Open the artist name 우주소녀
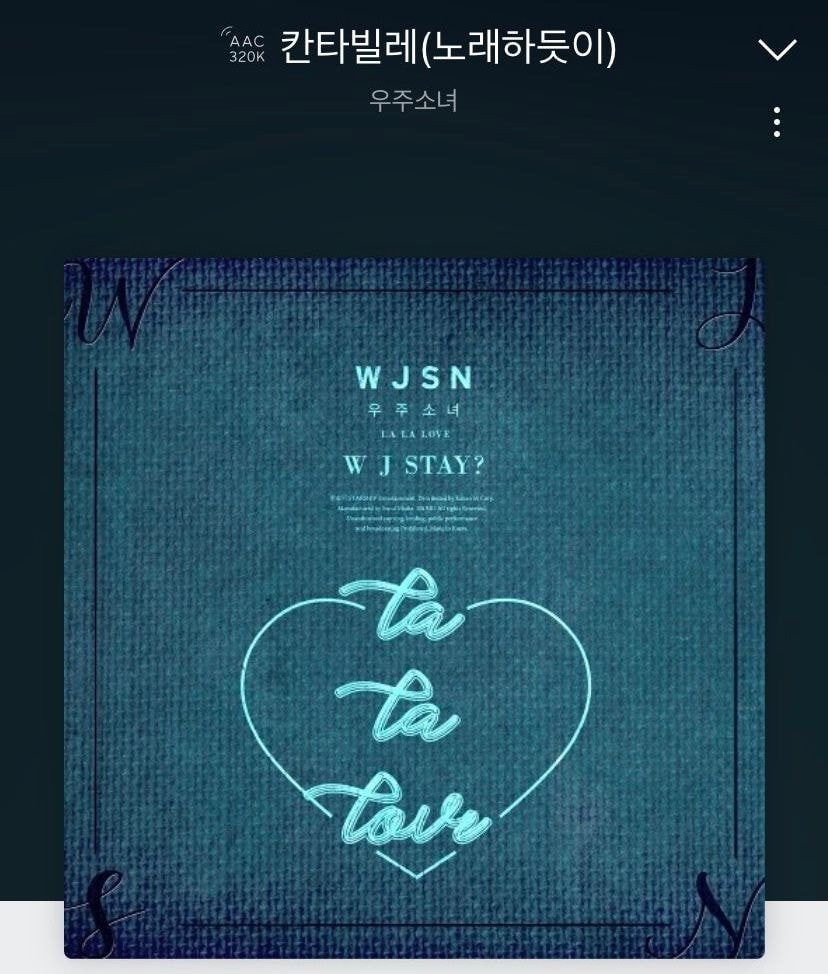 point(413,101)
